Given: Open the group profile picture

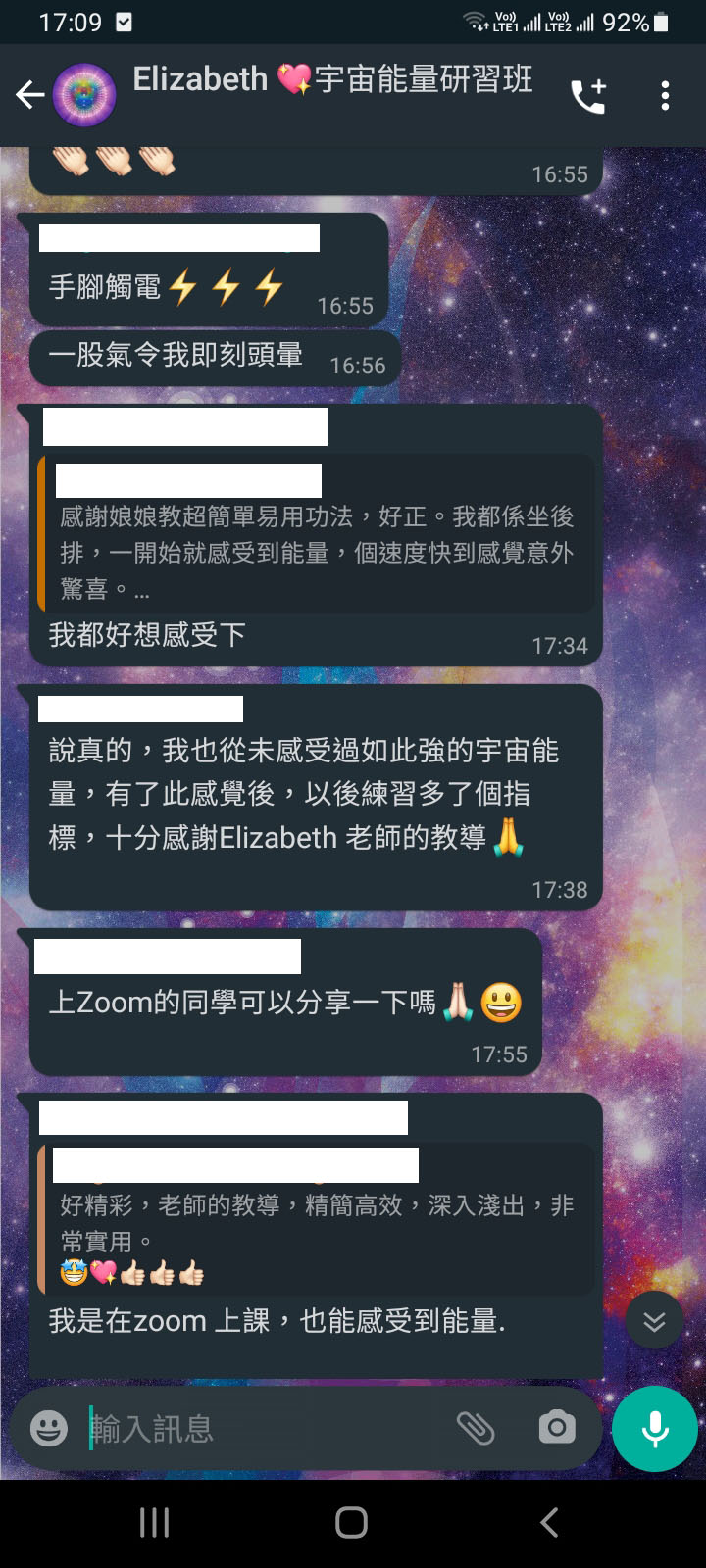Looking at the screenshot, I should click(84, 95).
